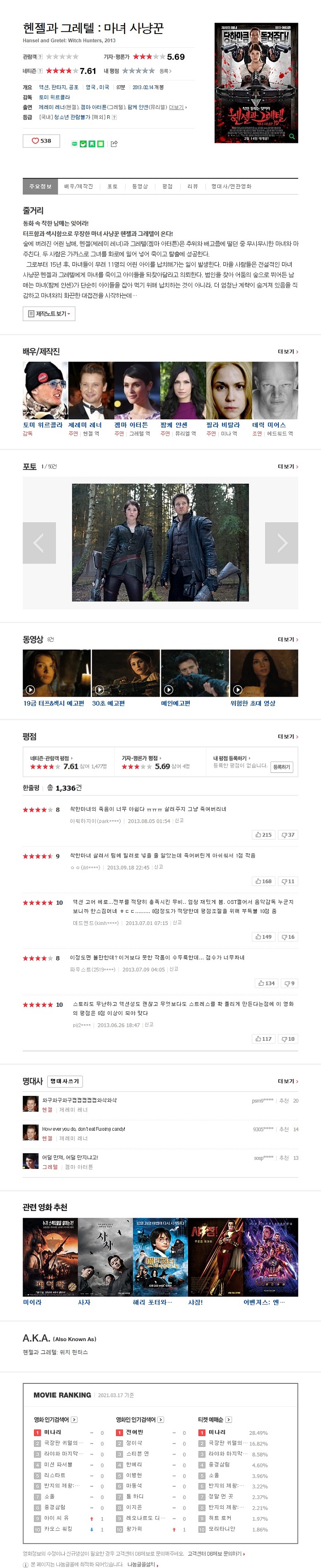Open actor 제레미 레너's profile

(85, 425)
